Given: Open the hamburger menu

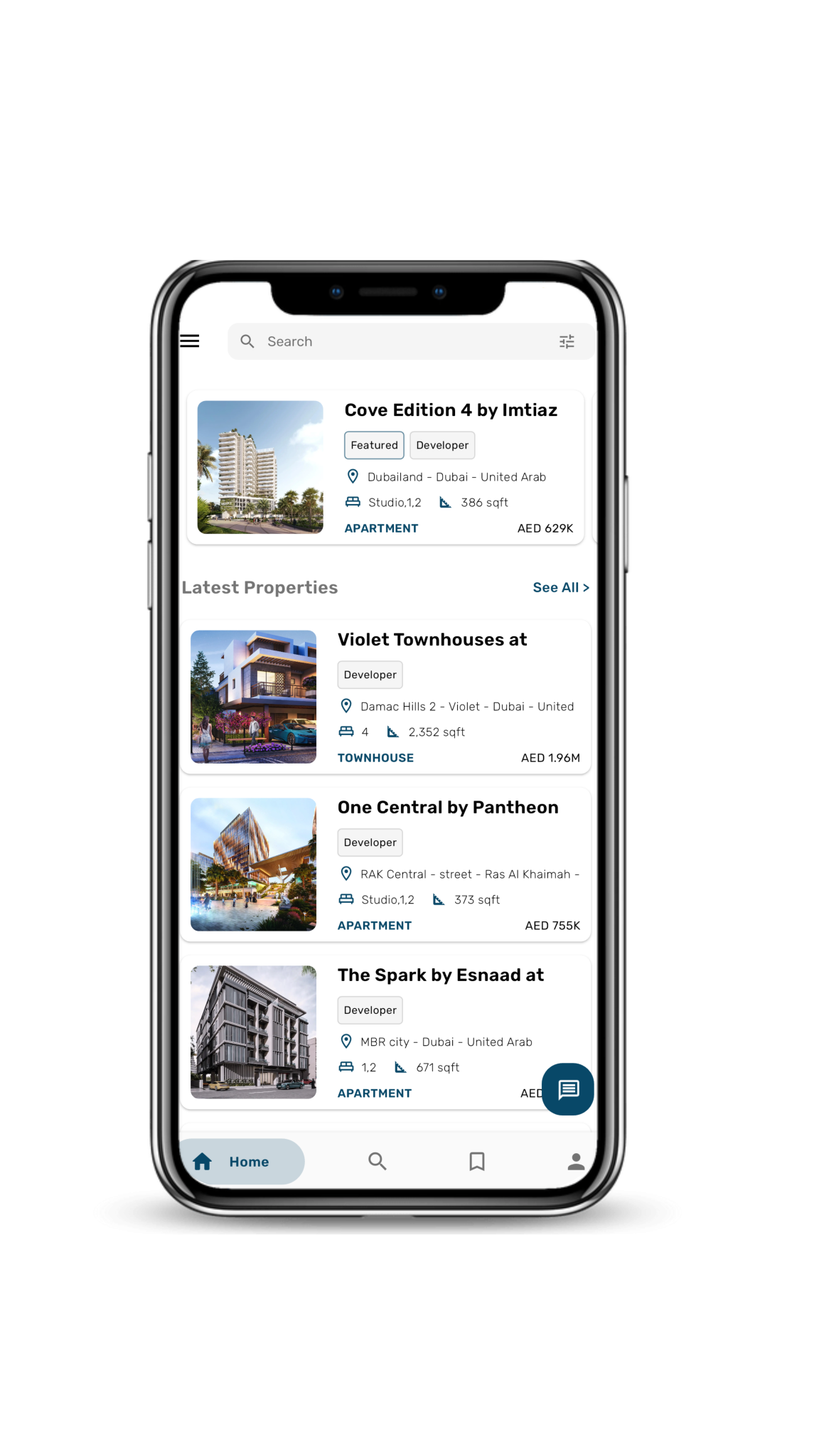Looking at the screenshot, I should click(x=190, y=341).
